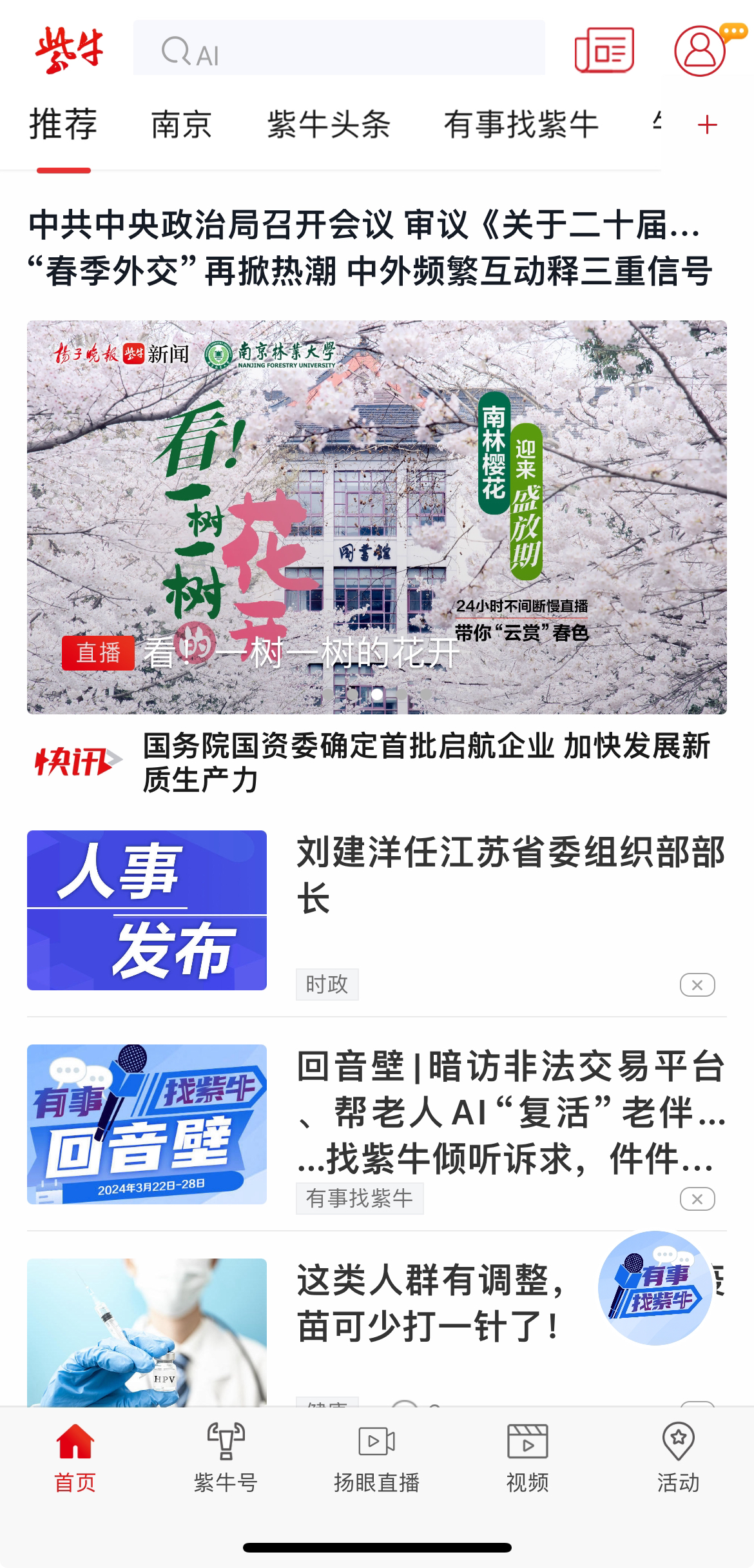The image size is (754, 1568).
Task: Switch to the 南京 tab
Action: click(181, 124)
